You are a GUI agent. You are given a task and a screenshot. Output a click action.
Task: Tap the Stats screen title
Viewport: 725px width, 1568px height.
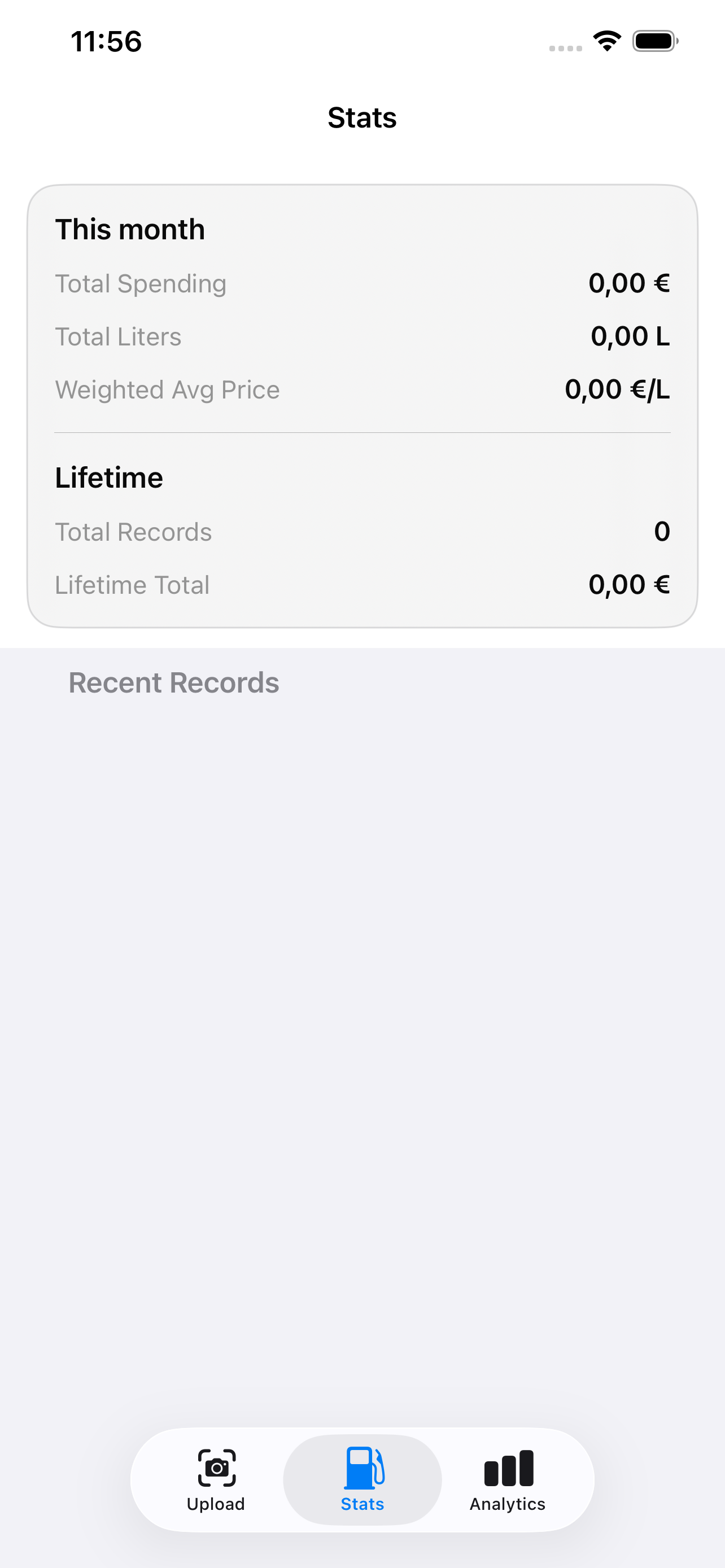click(362, 118)
